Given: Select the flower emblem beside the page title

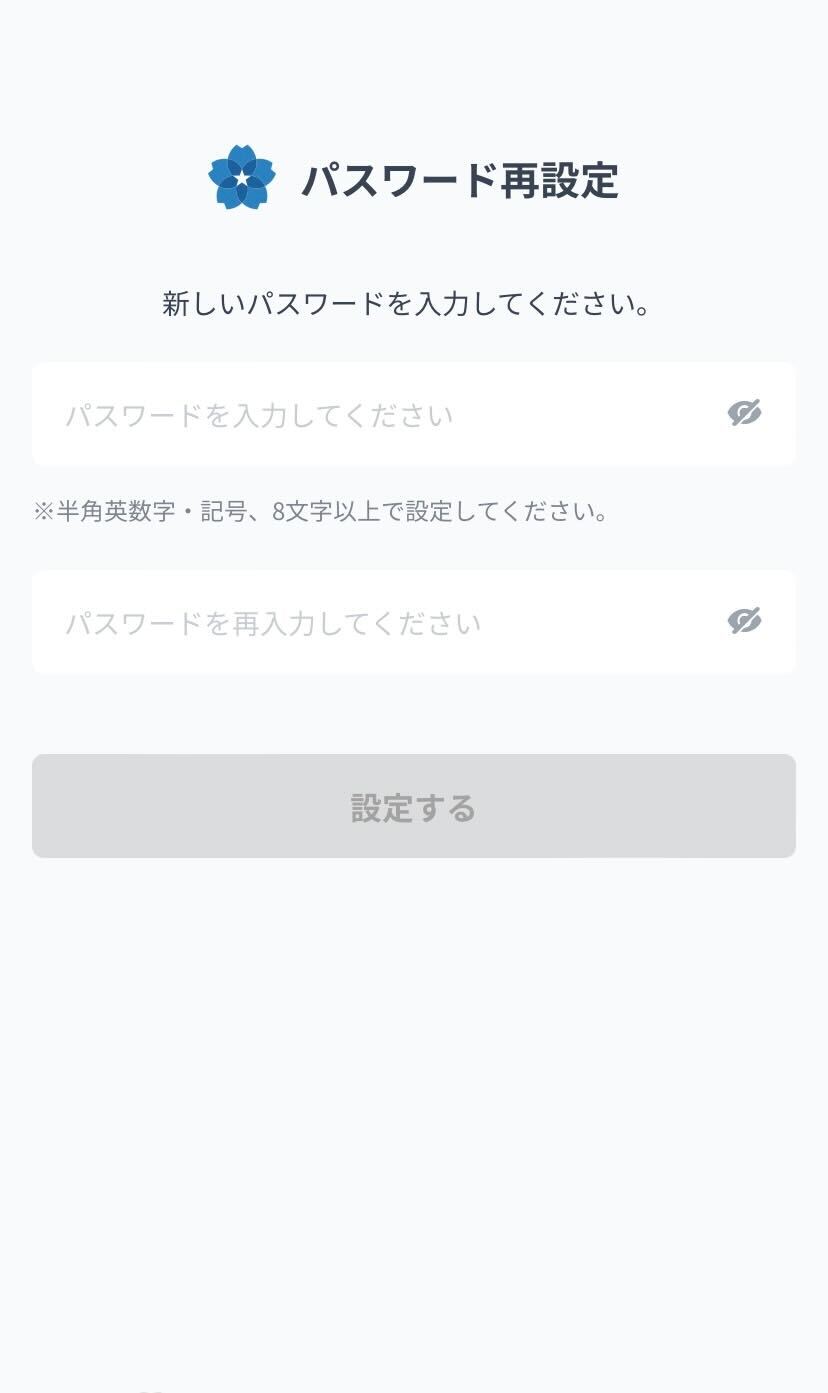Looking at the screenshot, I should point(240,177).
